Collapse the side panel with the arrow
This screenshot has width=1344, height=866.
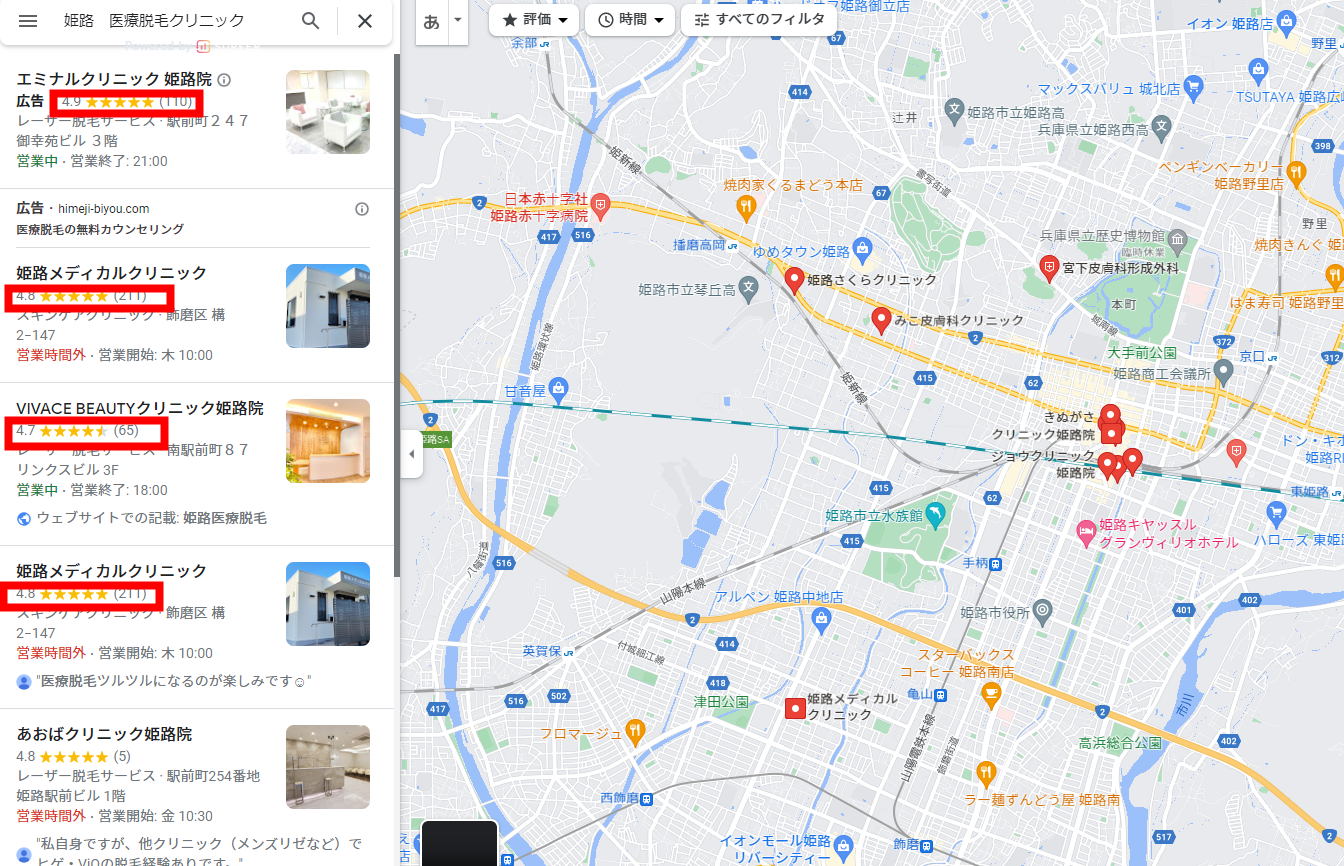pyautogui.click(x=411, y=455)
